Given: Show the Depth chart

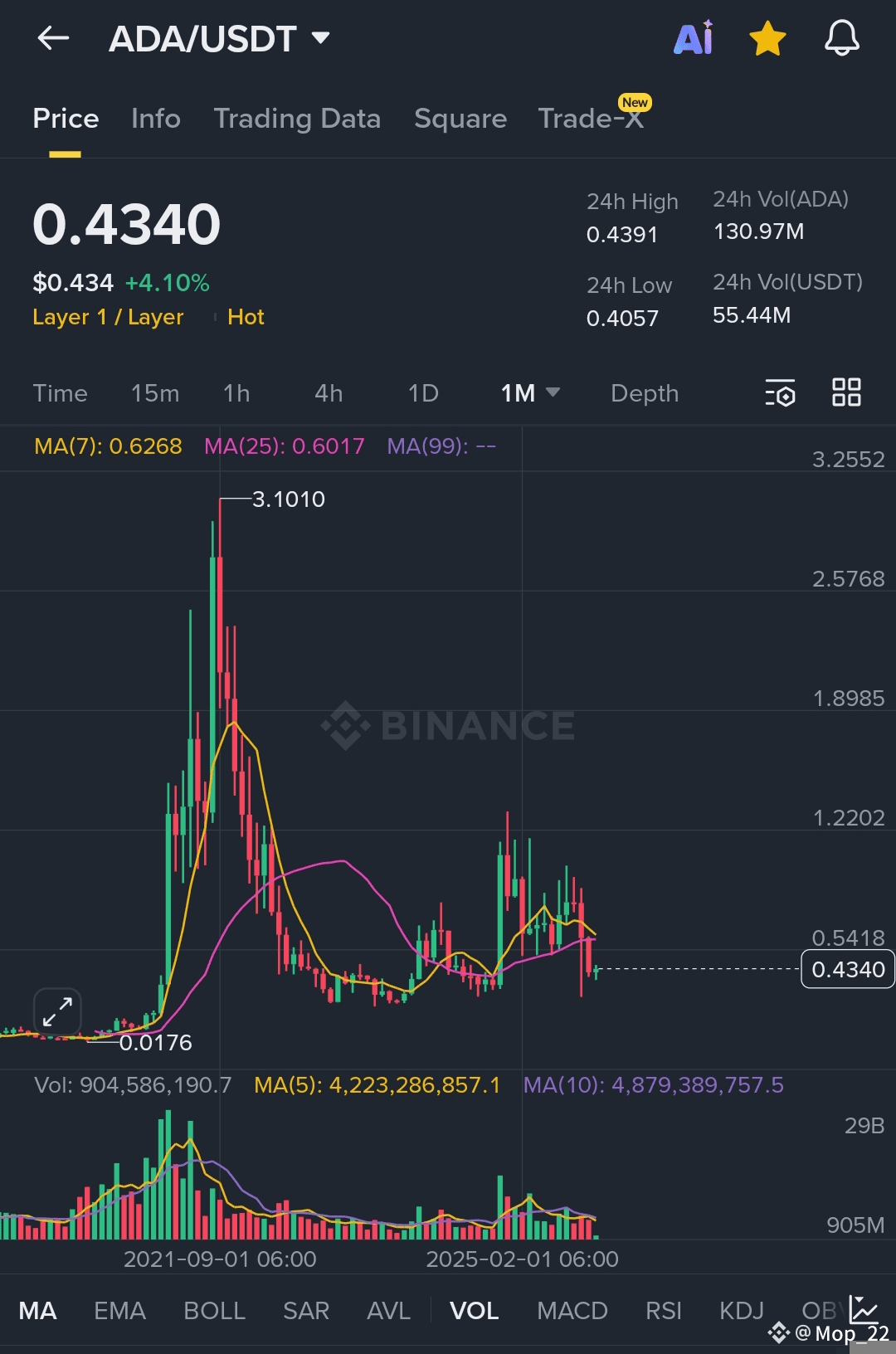Looking at the screenshot, I should coord(645,393).
